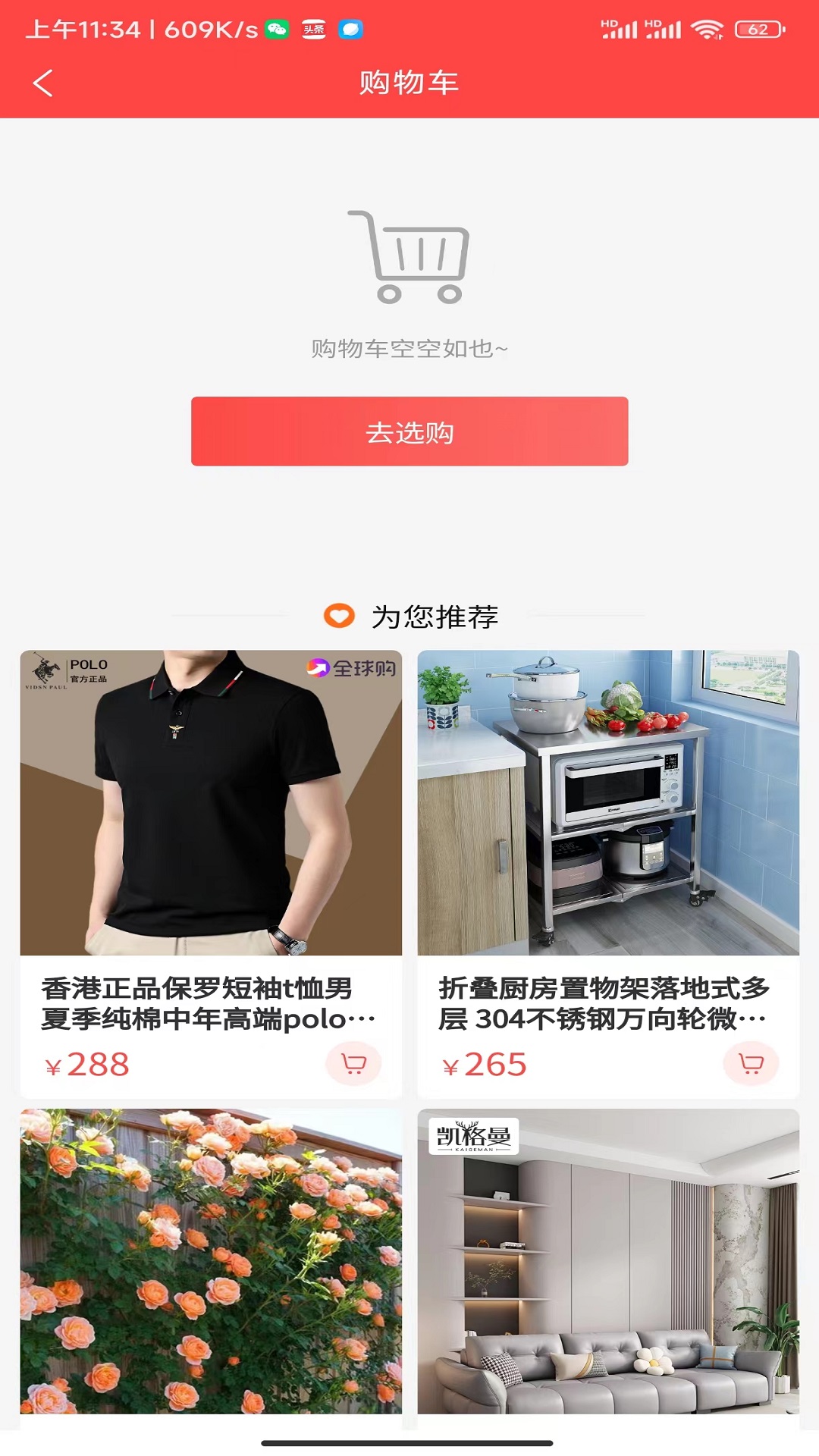Add the ¥288 polo shirt to cart

click(353, 1064)
